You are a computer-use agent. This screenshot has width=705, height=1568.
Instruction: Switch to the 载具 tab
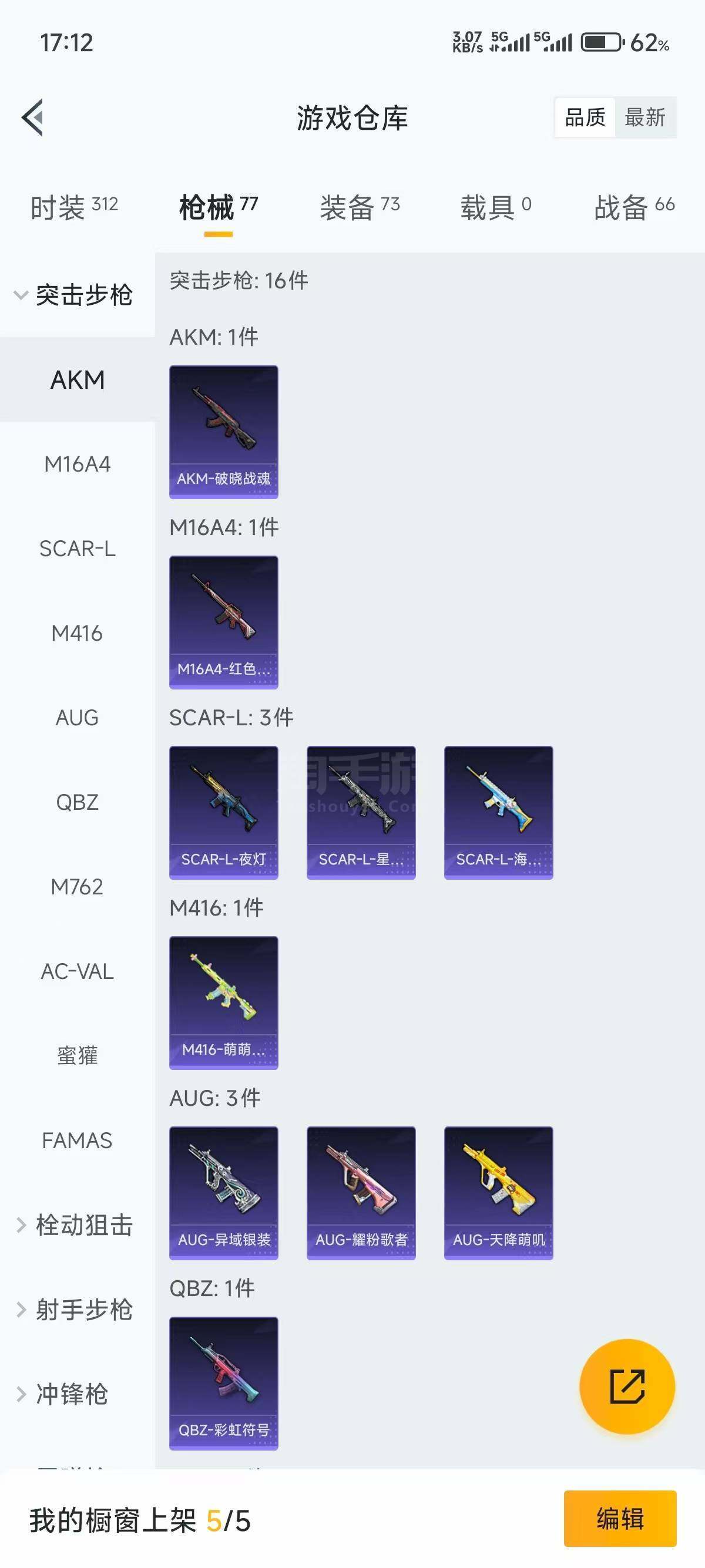coord(495,207)
